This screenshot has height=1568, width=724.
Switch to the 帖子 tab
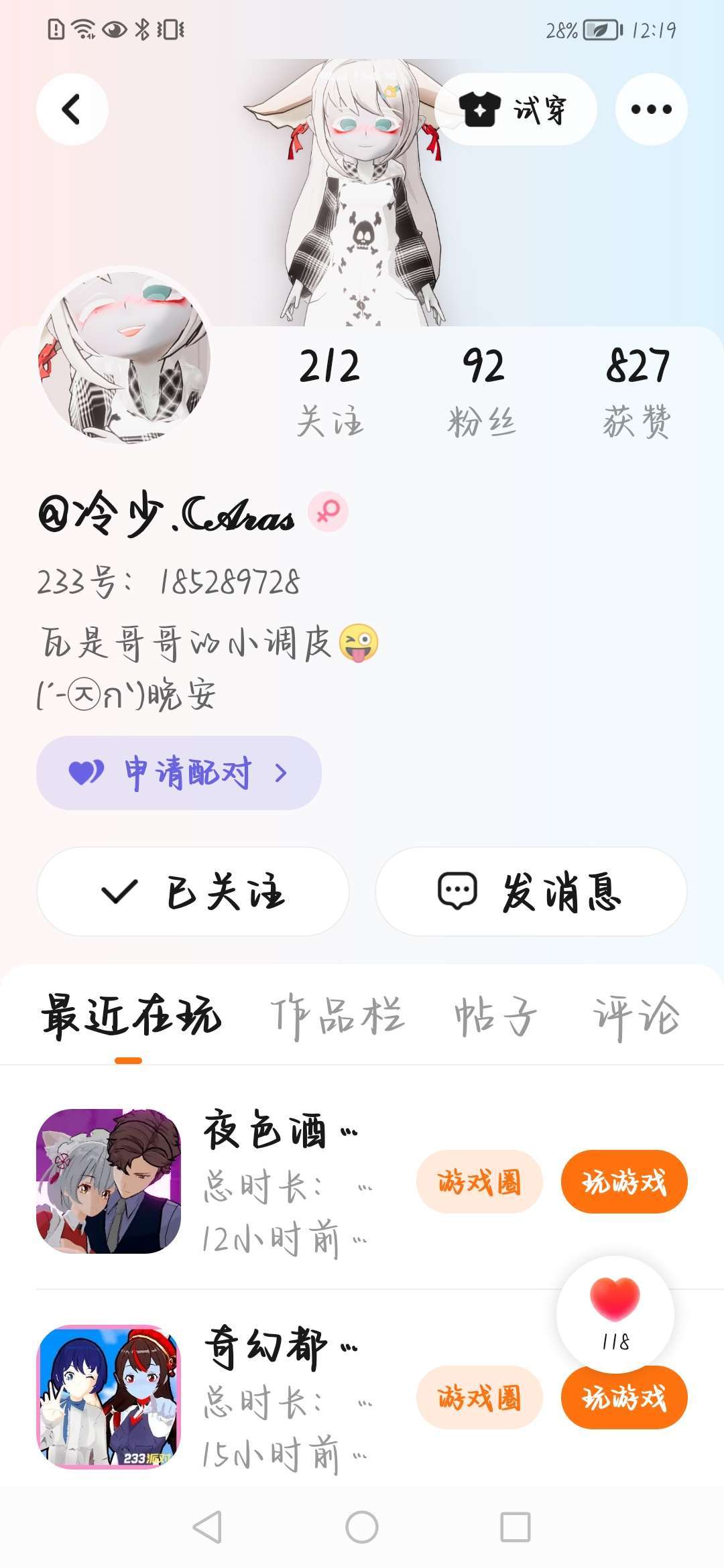click(496, 1016)
